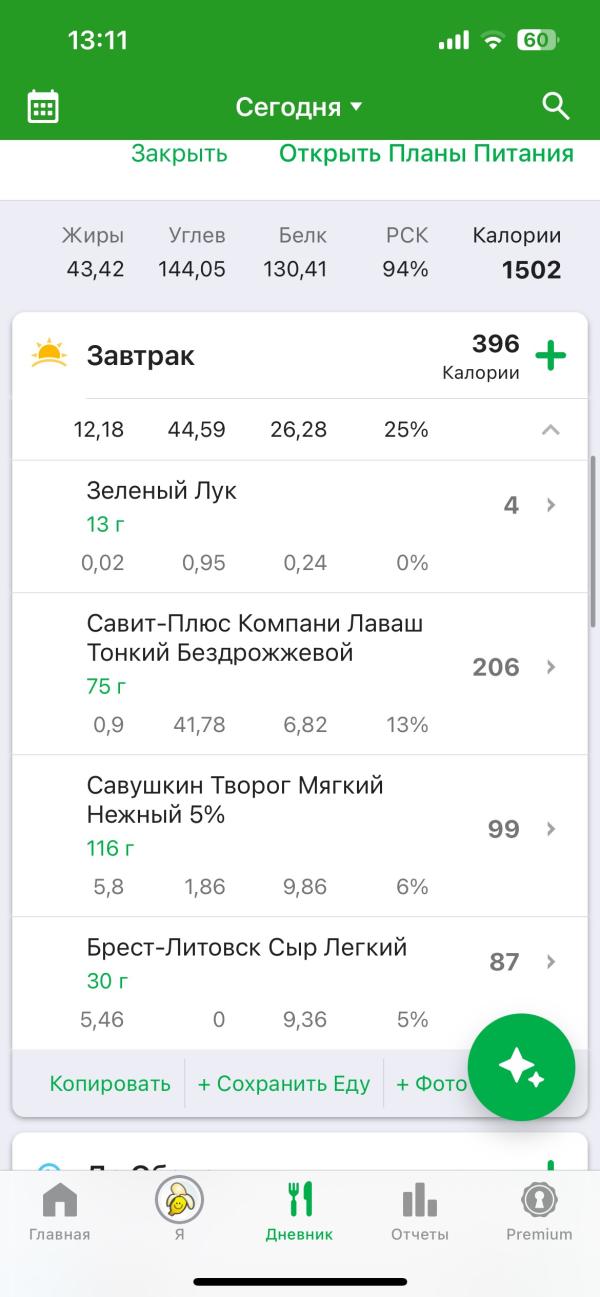Viewport: 600px width, 1297px height.
Task: Open the Сегодня date dropdown
Action: click(x=299, y=107)
